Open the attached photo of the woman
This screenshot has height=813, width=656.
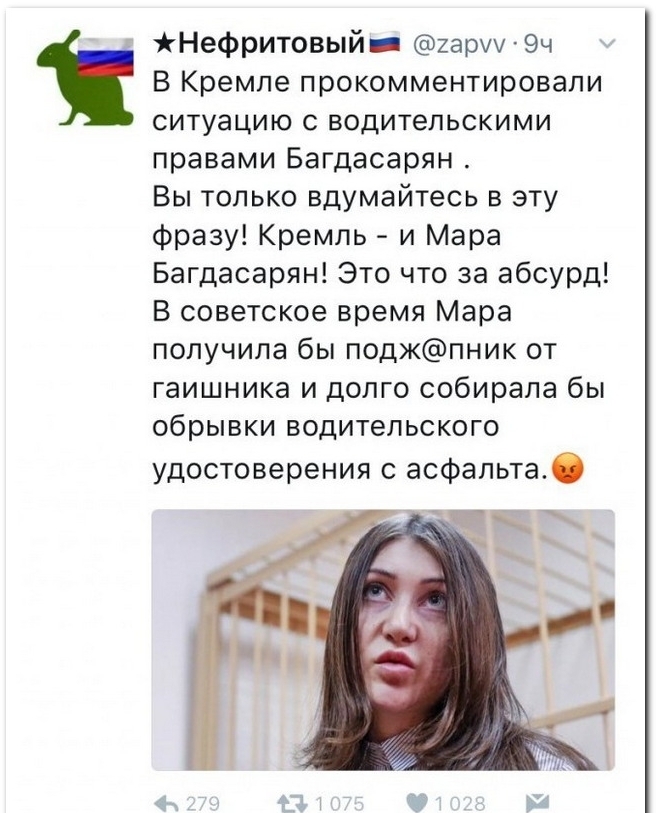(383, 638)
